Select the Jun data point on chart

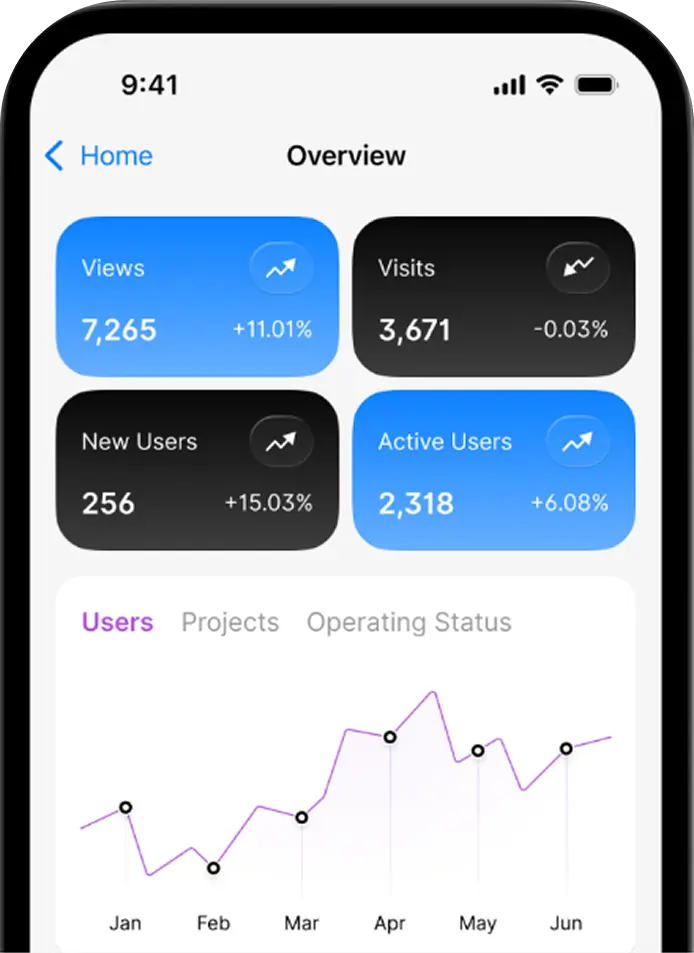(x=566, y=748)
